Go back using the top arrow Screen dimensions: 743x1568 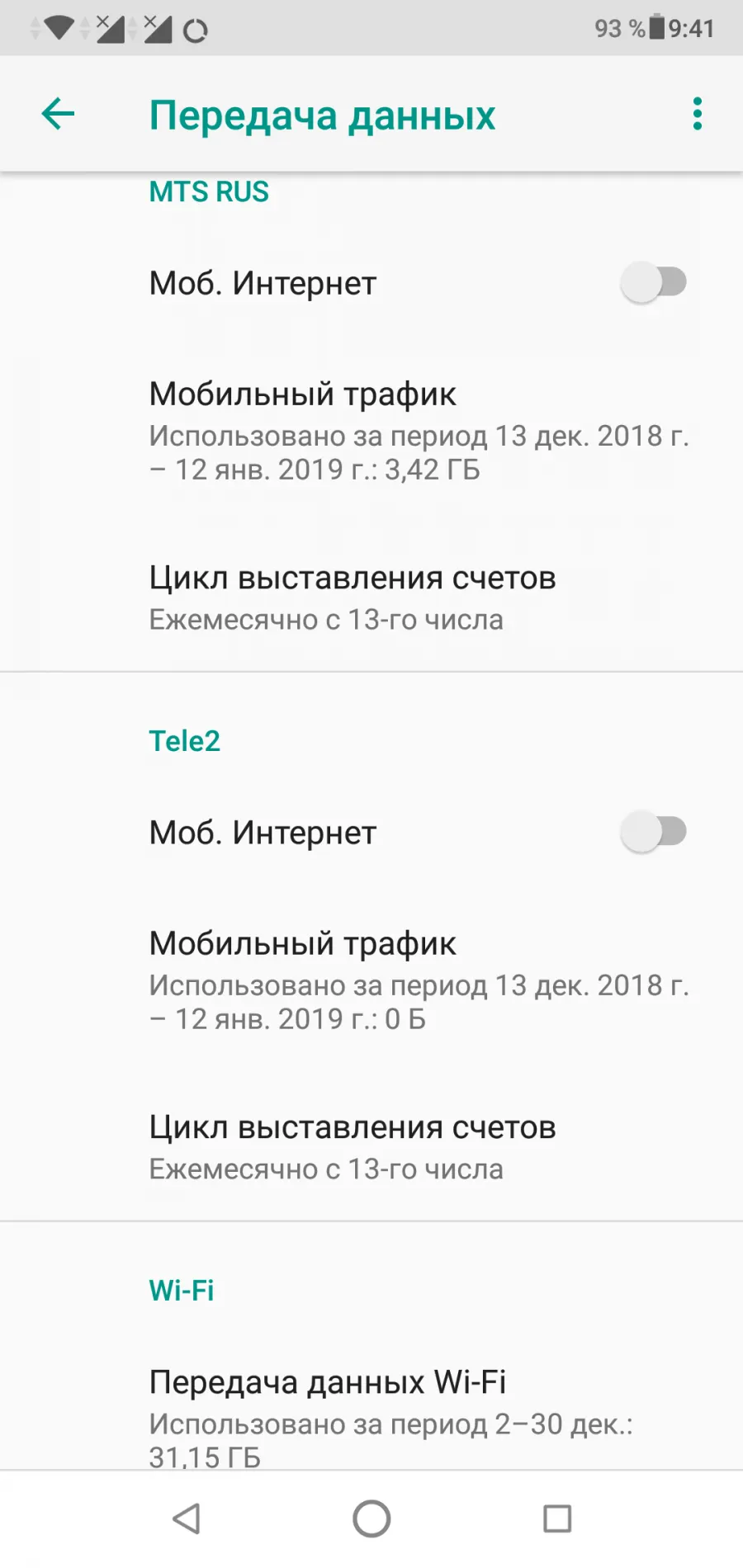point(58,114)
